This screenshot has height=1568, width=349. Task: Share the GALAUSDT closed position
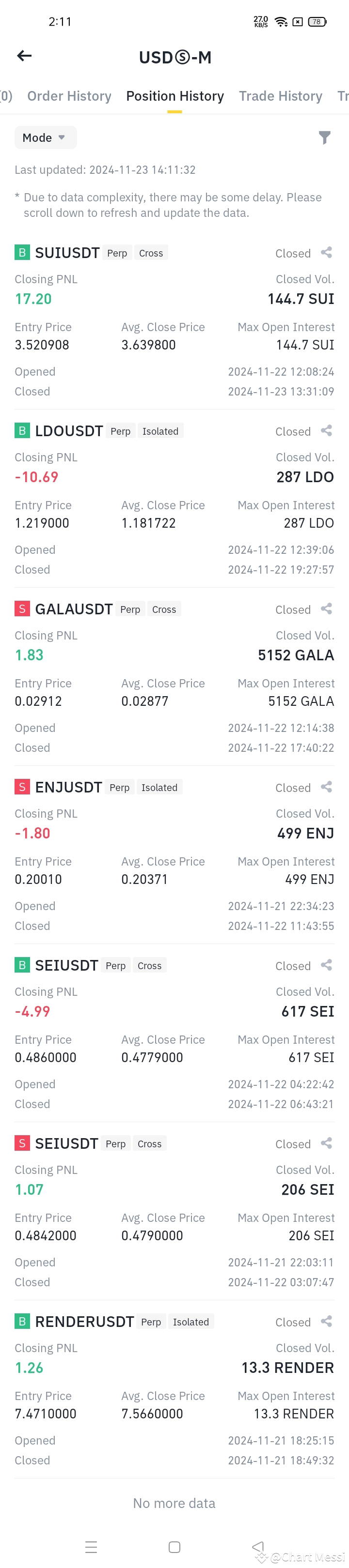(327, 609)
